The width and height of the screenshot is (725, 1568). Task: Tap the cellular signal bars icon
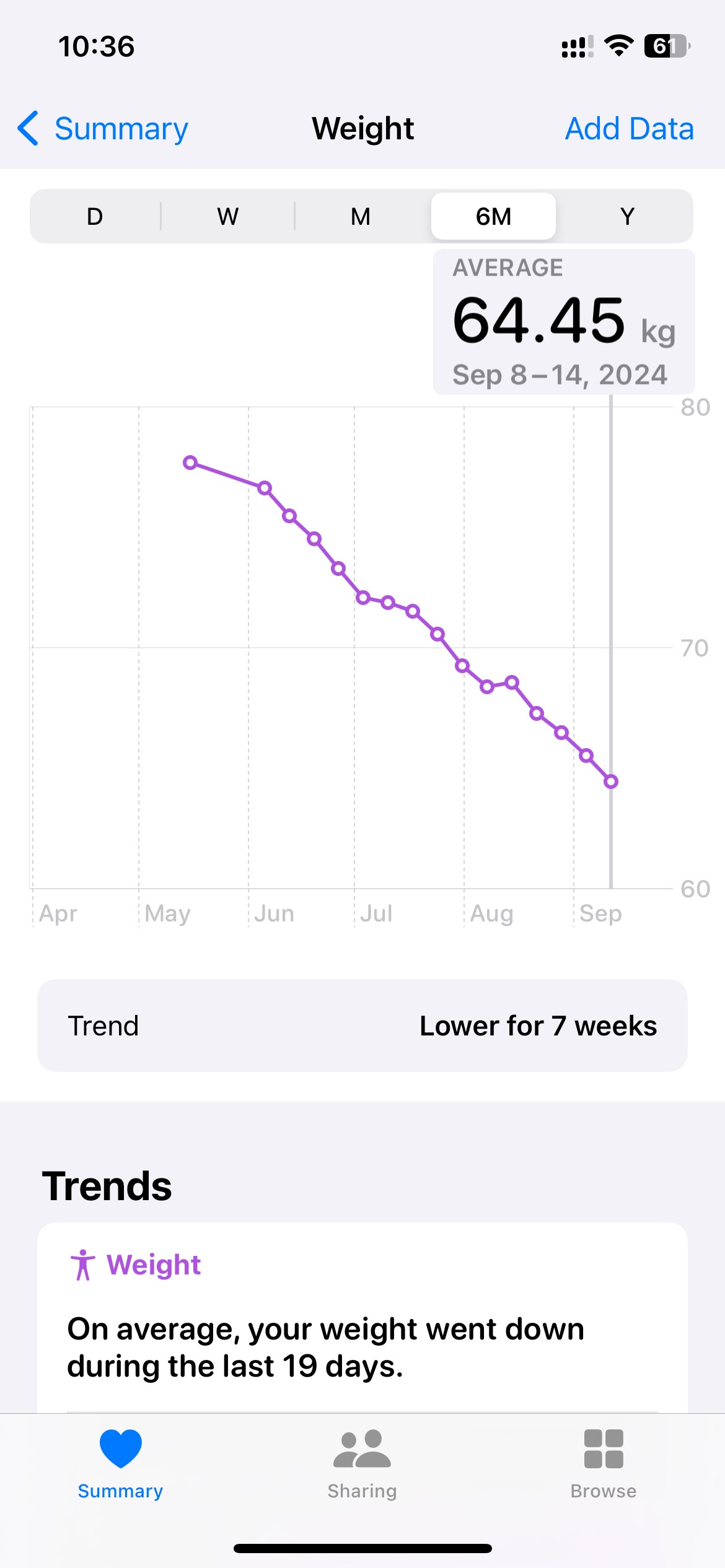tap(578, 46)
